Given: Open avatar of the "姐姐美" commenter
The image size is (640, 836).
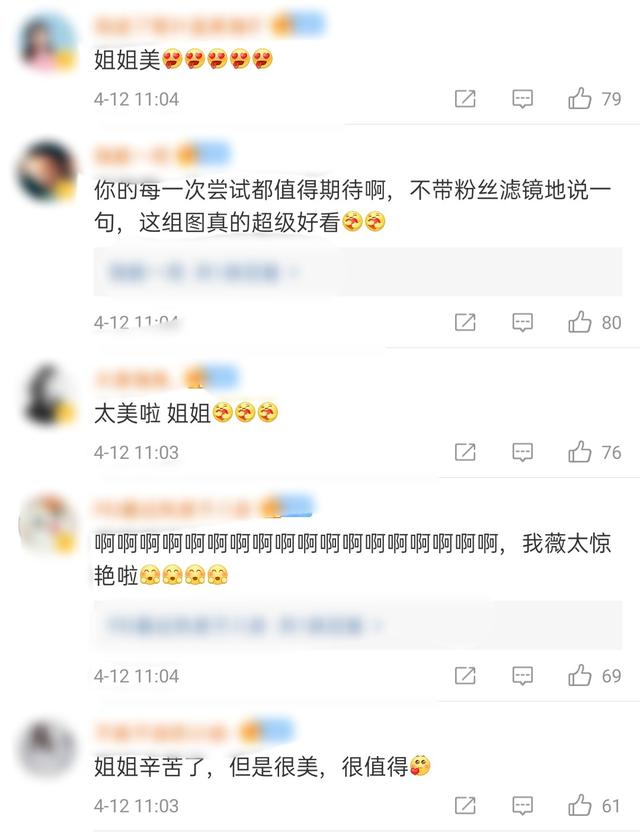Looking at the screenshot, I should pos(47,40).
